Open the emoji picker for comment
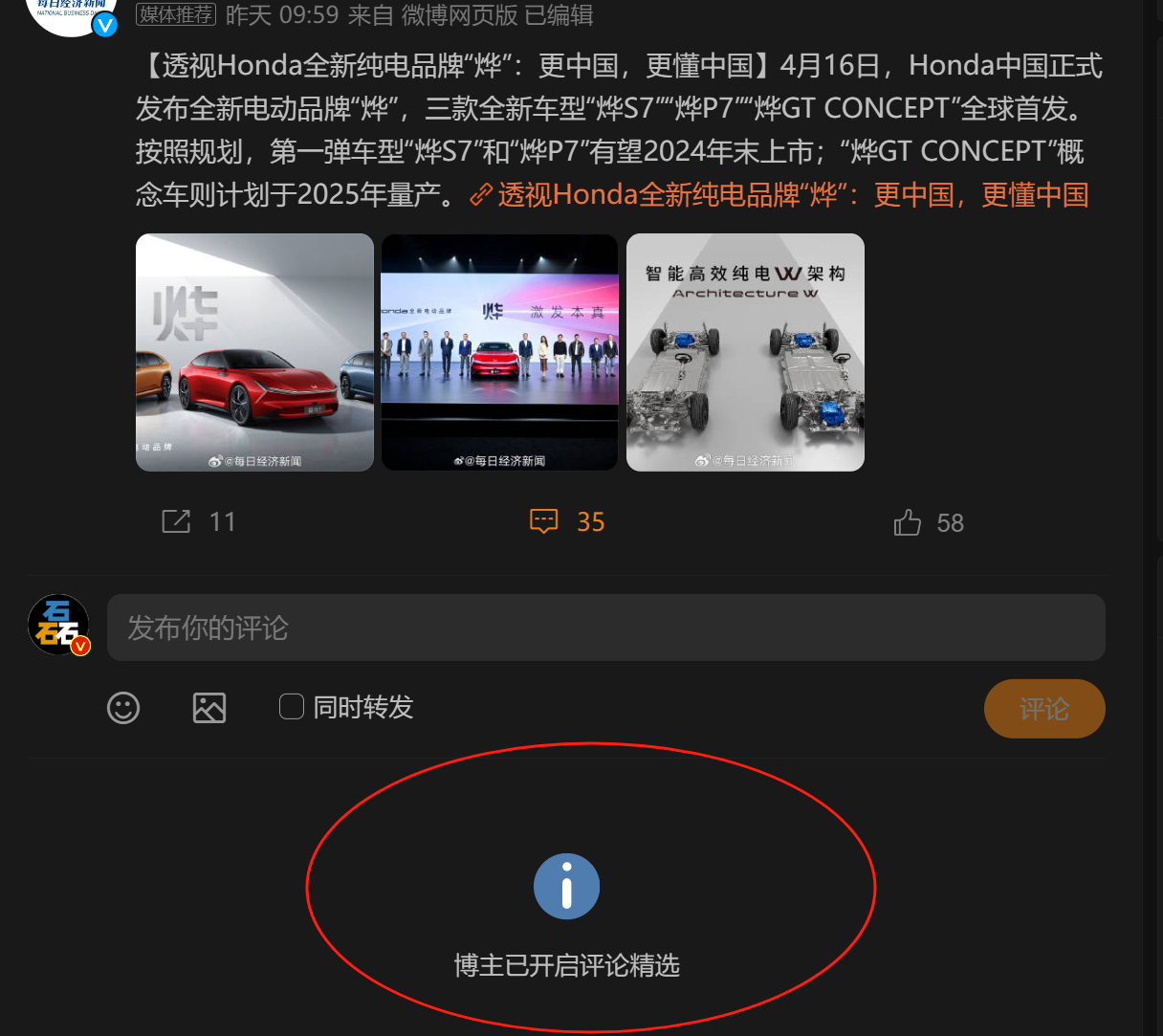This screenshot has height=1036, width=1163. click(x=123, y=708)
